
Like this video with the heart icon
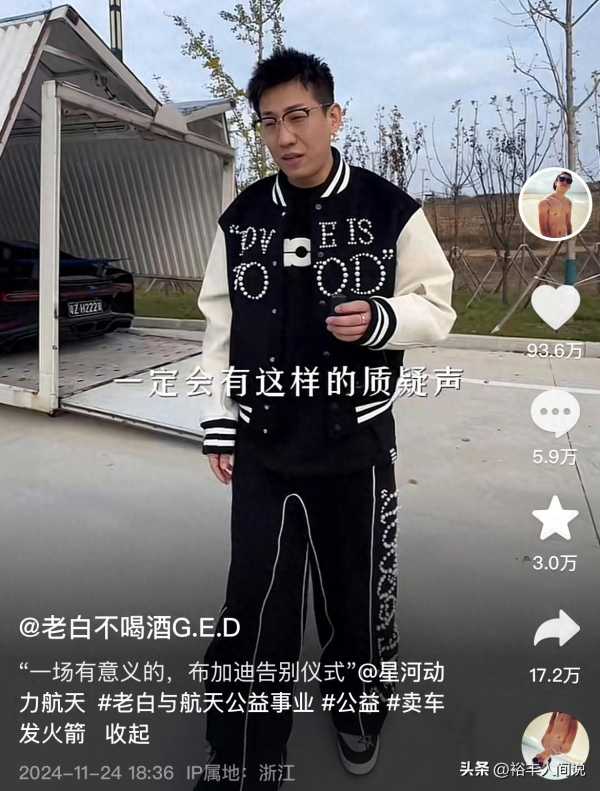[x=555, y=306]
